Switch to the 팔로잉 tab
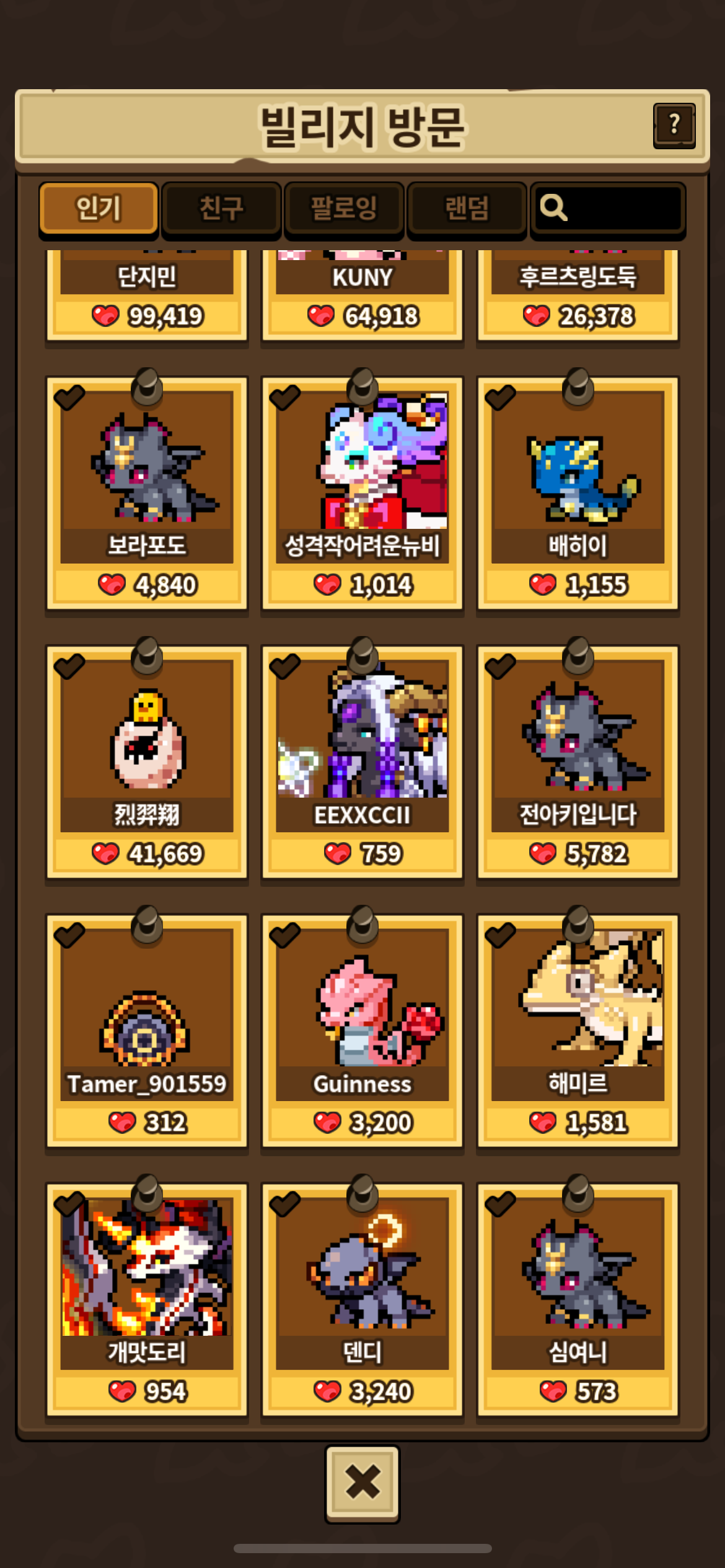Image resolution: width=725 pixels, height=1568 pixels. (344, 208)
